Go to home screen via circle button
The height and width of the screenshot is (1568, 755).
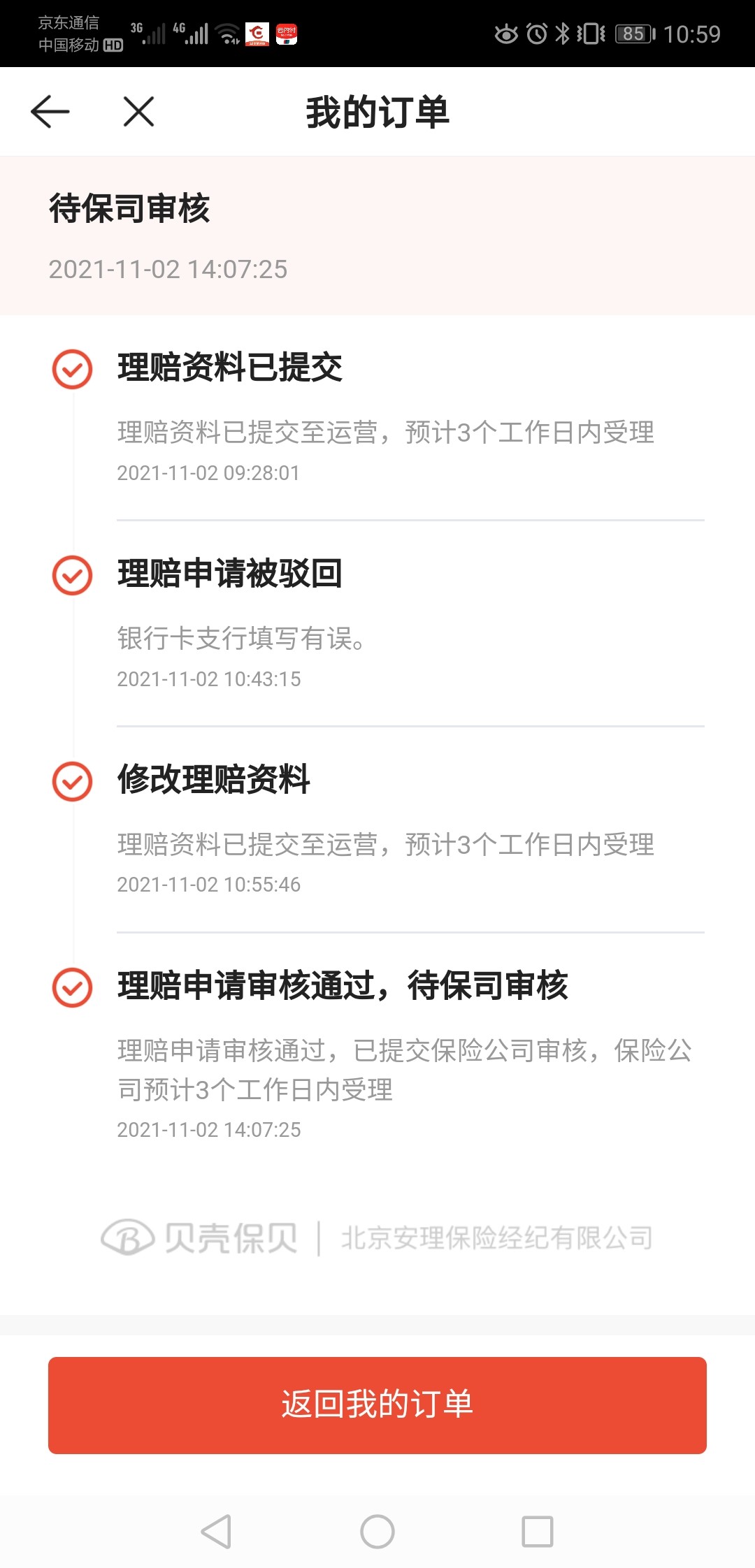377,1532
